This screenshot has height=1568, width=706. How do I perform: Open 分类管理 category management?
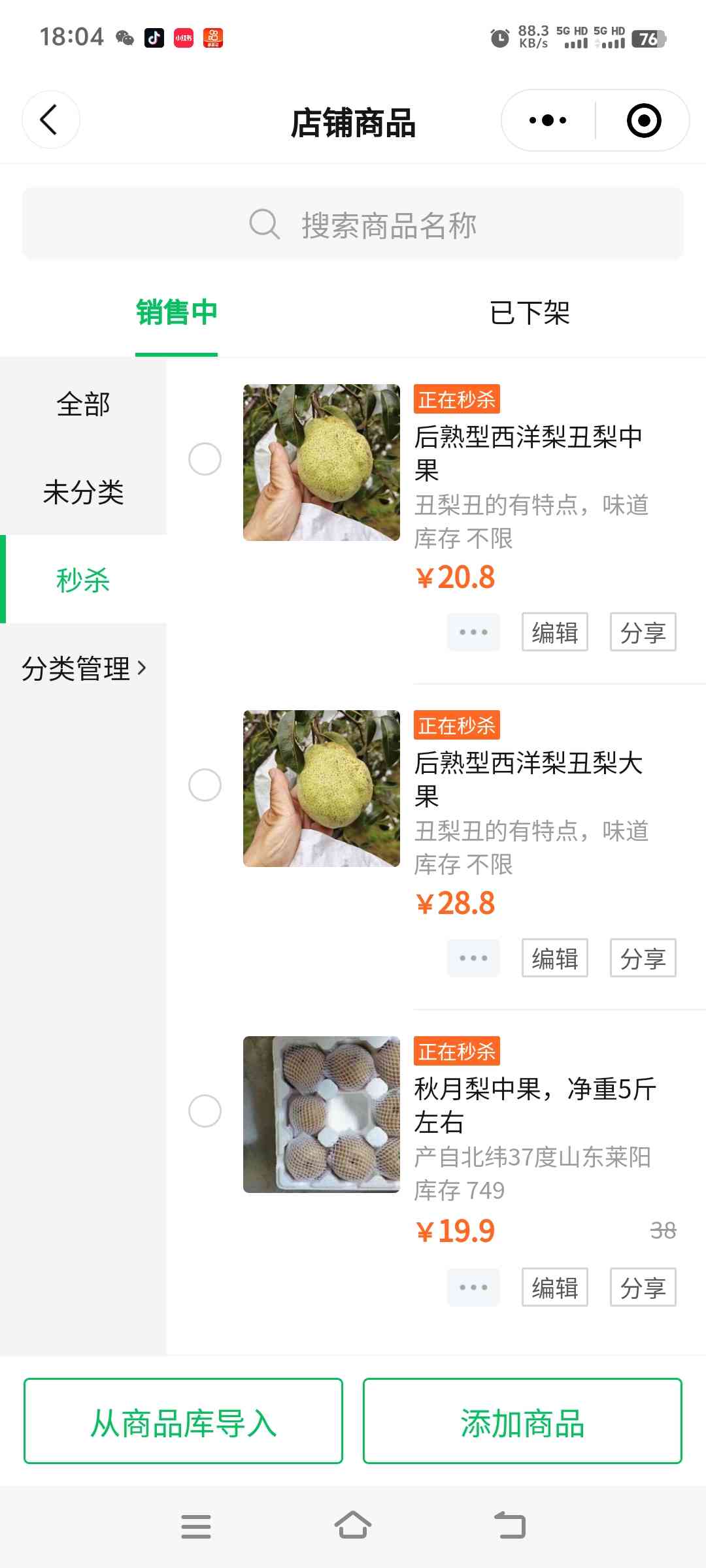[x=83, y=668]
